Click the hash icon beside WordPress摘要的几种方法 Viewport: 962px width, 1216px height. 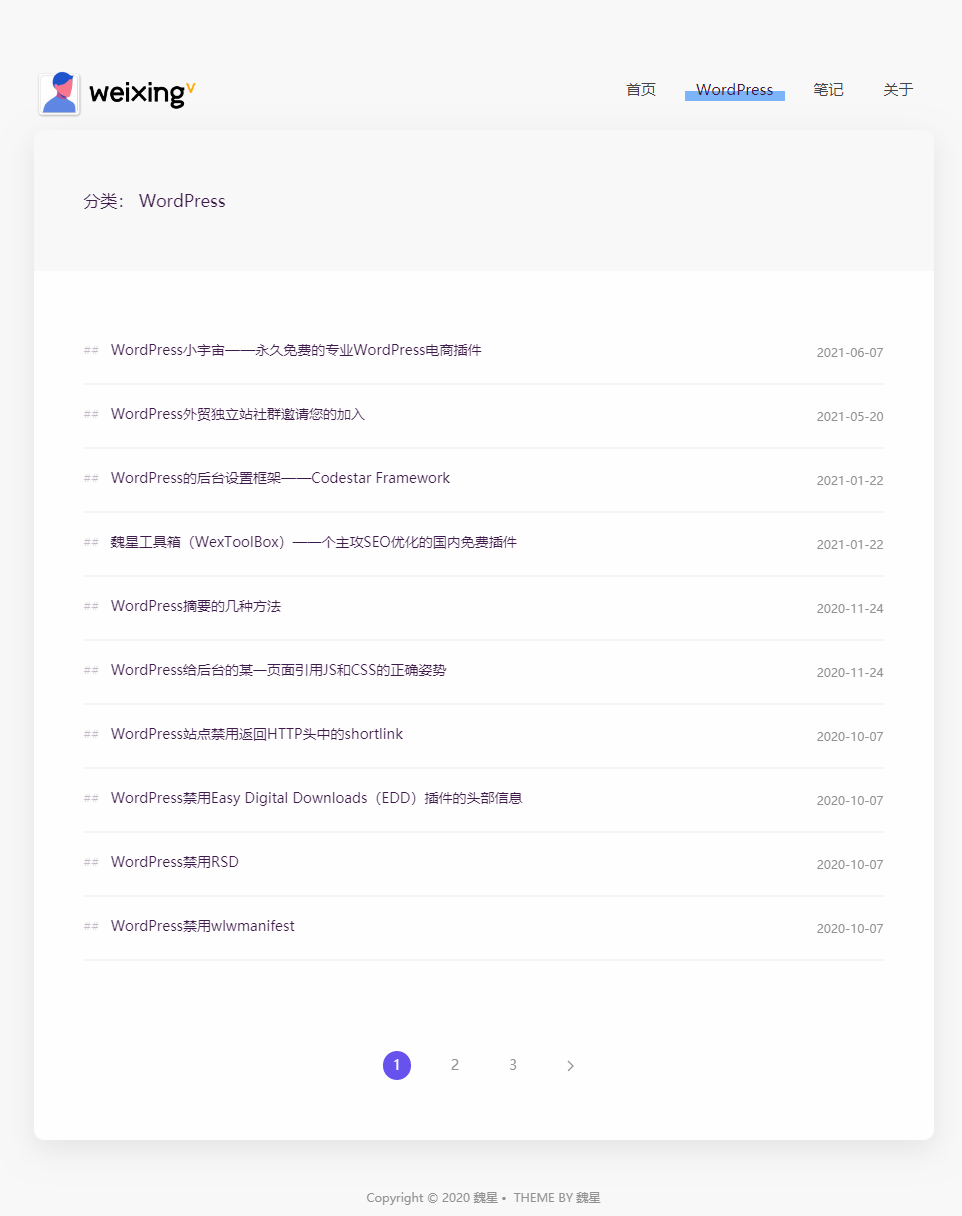point(90,606)
